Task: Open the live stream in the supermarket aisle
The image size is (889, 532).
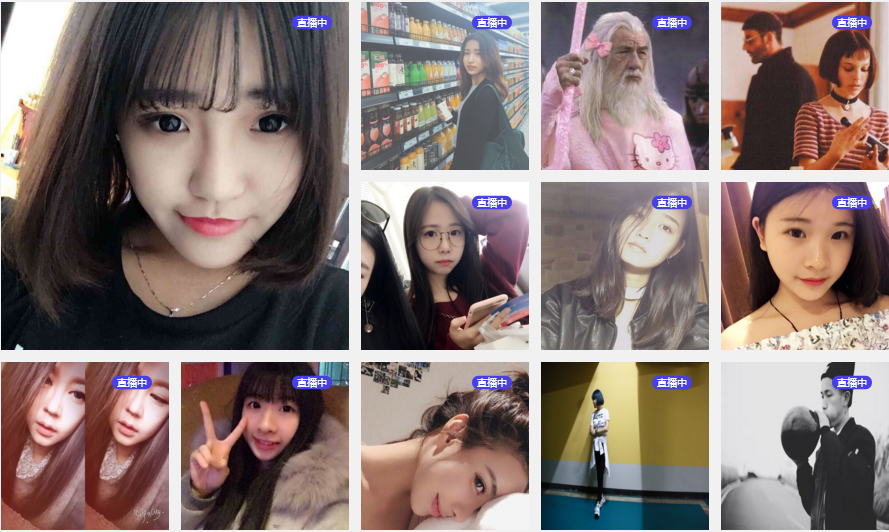Action: click(445, 86)
